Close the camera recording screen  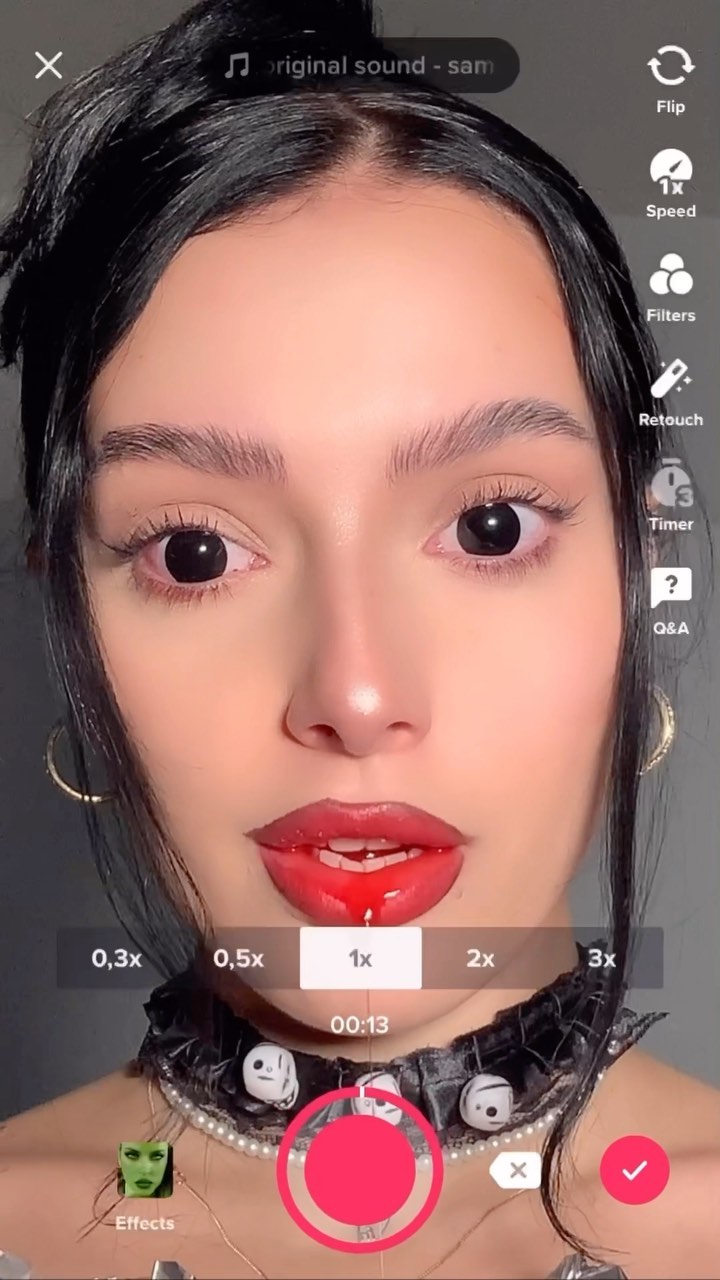48,66
